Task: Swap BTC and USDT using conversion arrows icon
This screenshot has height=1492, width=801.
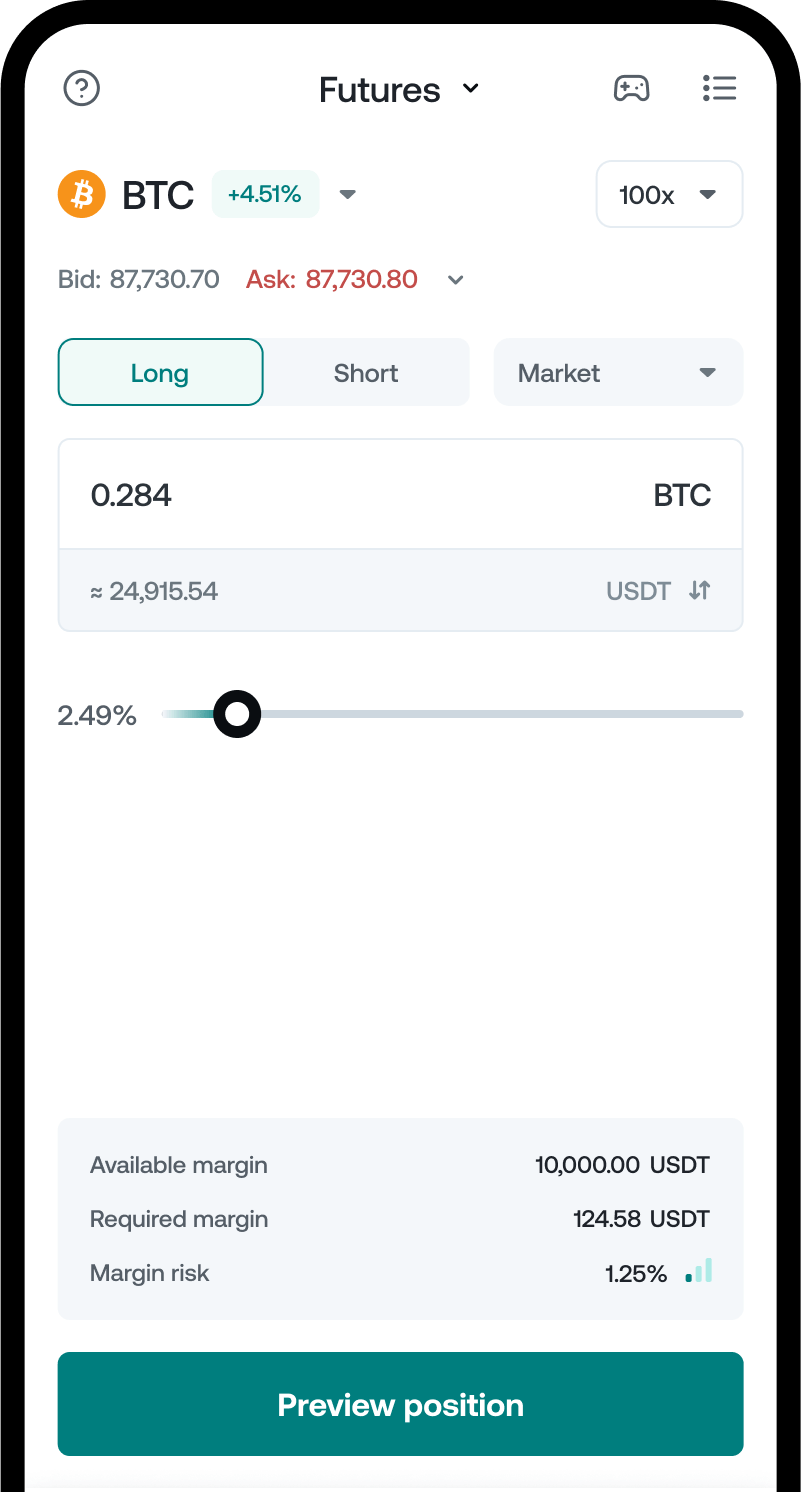Action: coord(698,590)
